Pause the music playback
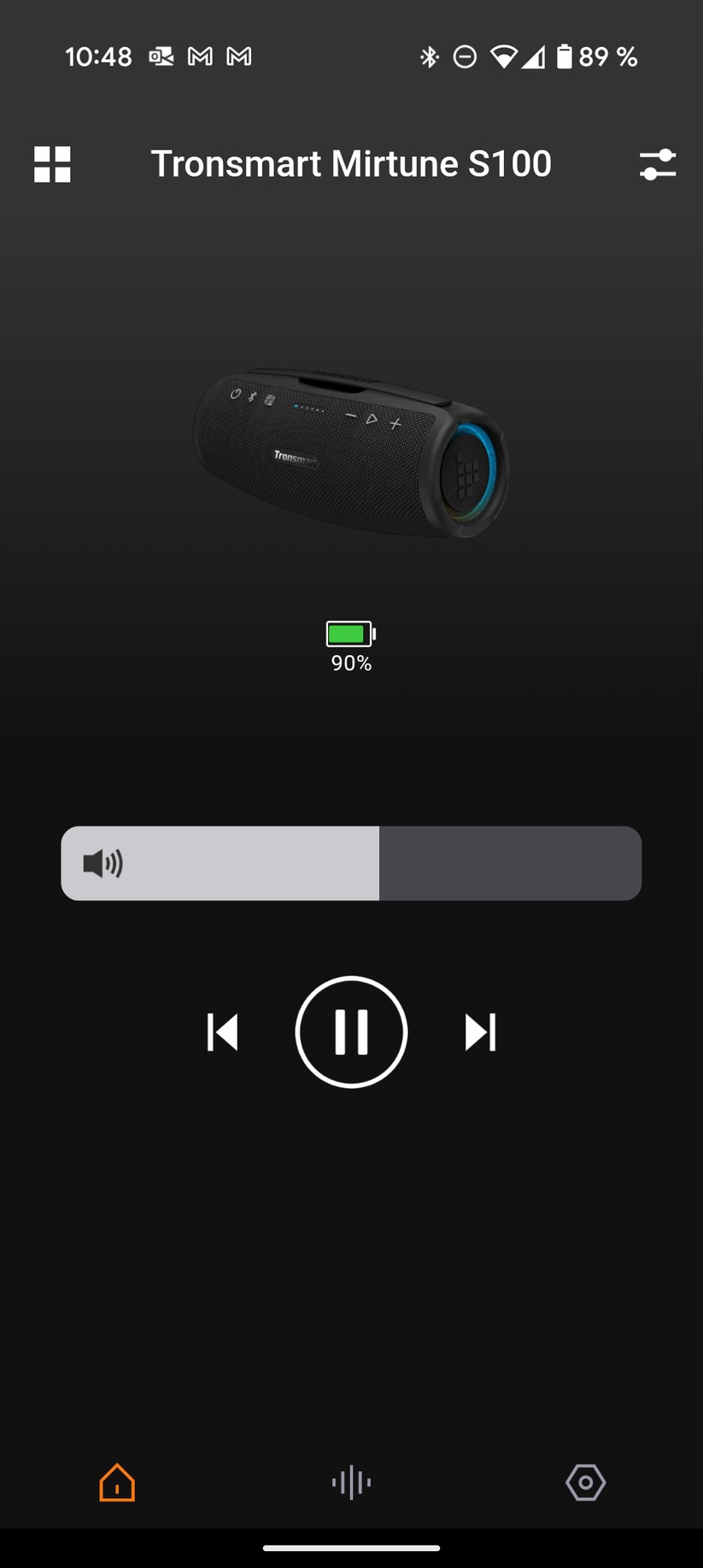Screen dimensions: 703x1568 pos(351,1032)
